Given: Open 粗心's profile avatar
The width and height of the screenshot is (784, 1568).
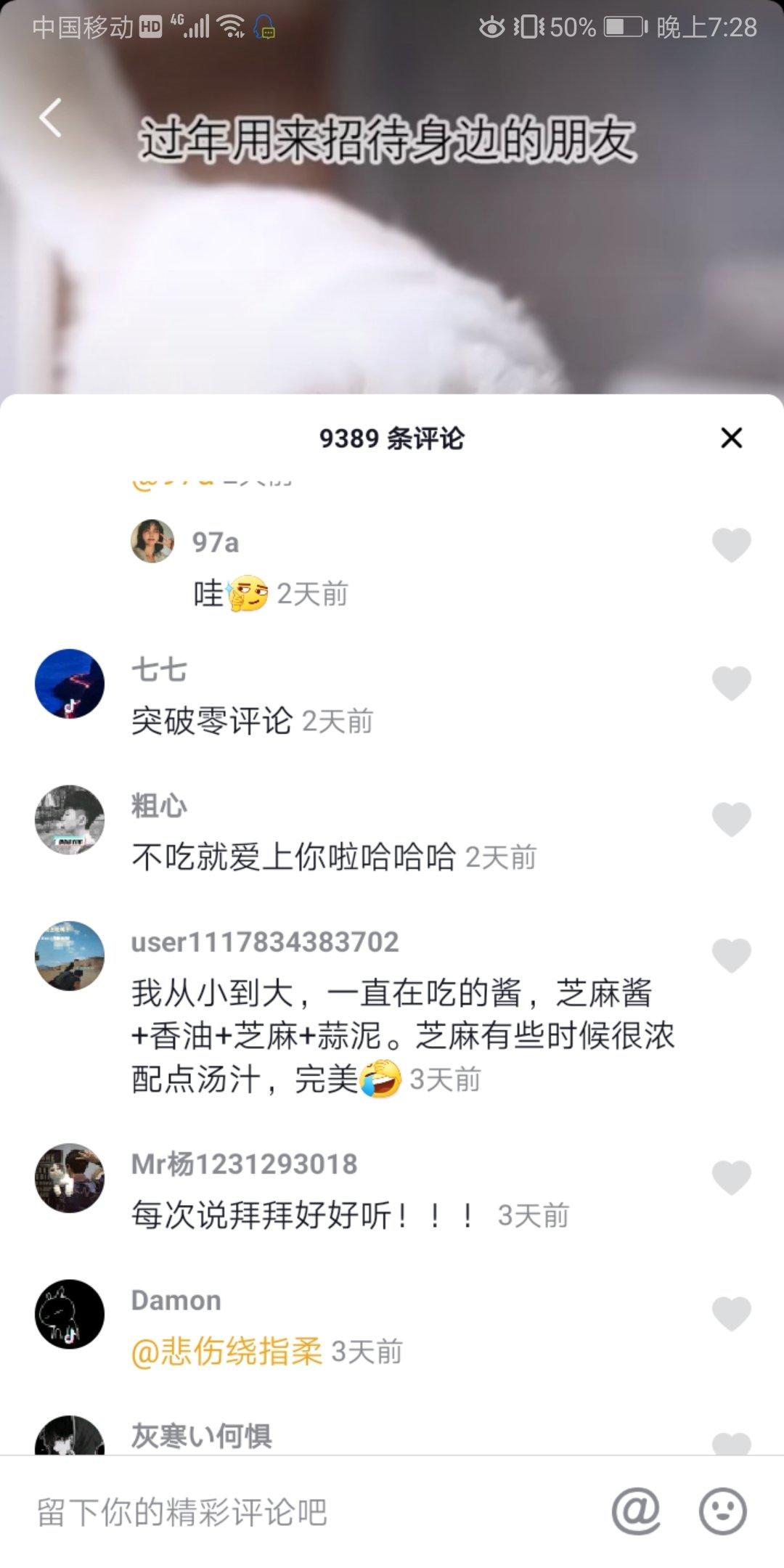Looking at the screenshot, I should coord(70,820).
